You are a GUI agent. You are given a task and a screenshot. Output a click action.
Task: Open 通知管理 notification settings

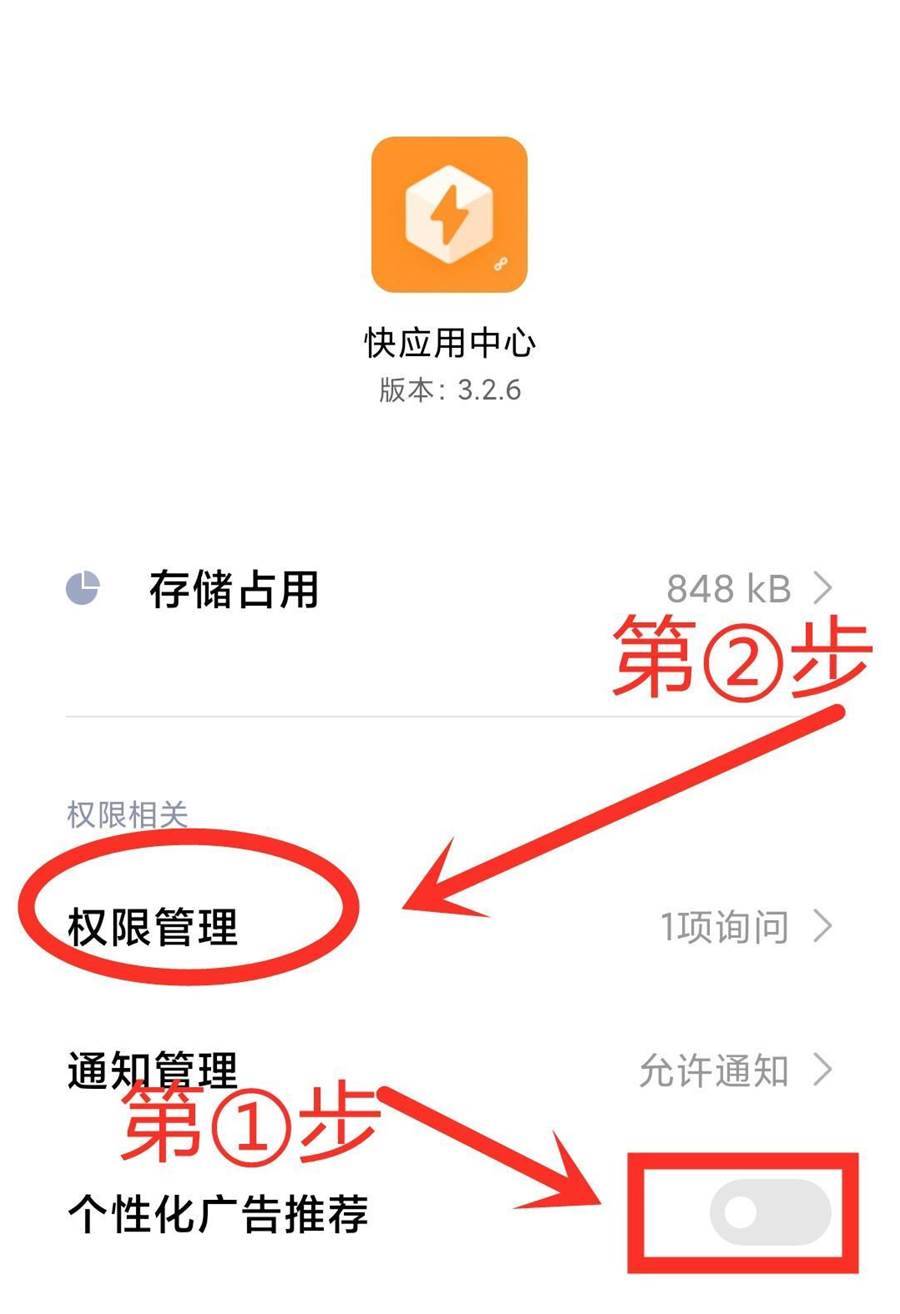(x=449, y=1071)
